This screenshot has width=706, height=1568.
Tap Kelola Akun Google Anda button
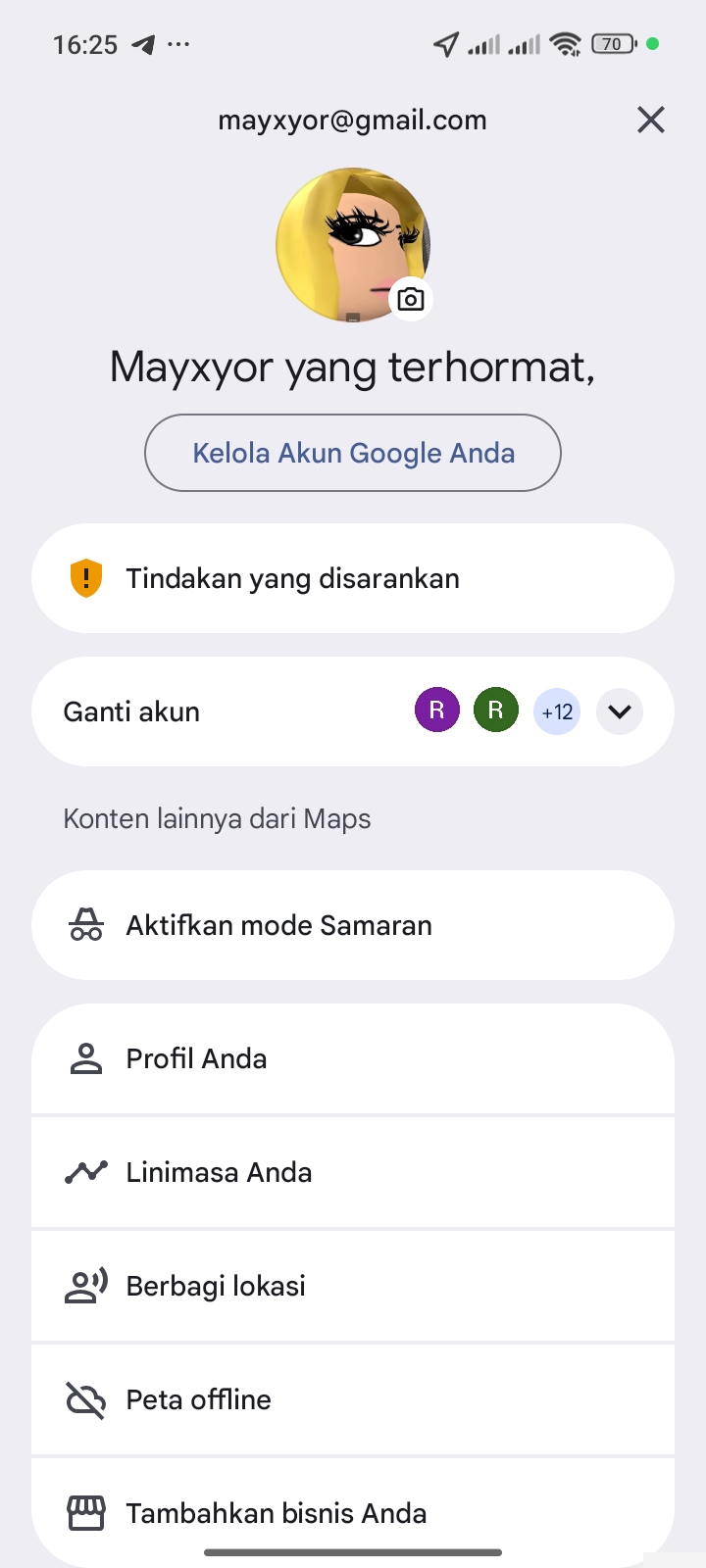pos(353,453)
